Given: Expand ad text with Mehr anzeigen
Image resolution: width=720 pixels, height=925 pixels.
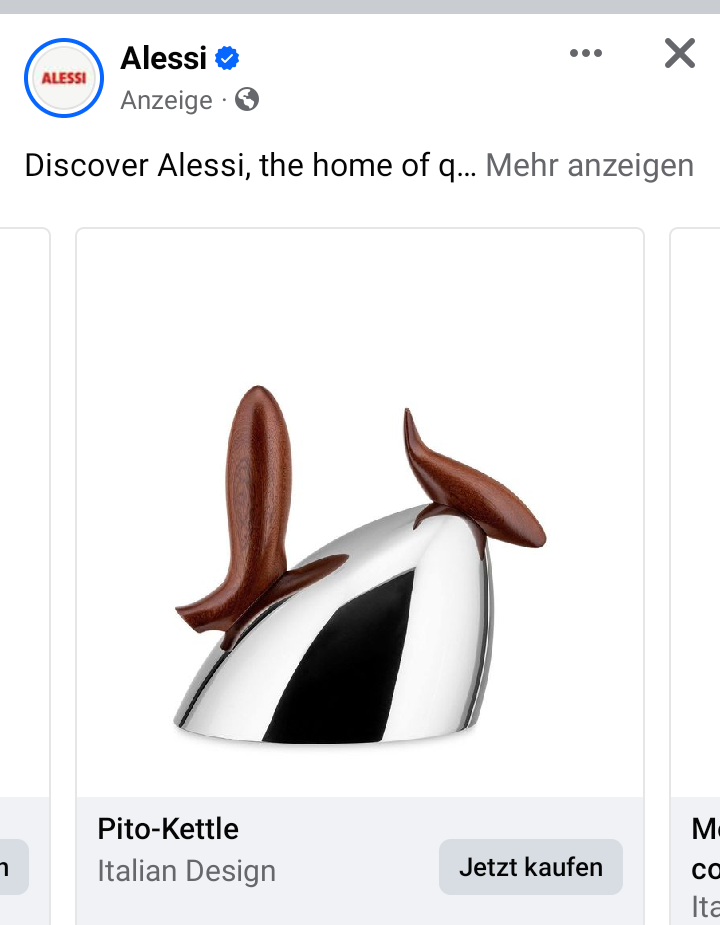Looking at the screenshot, I should (589, 165).
